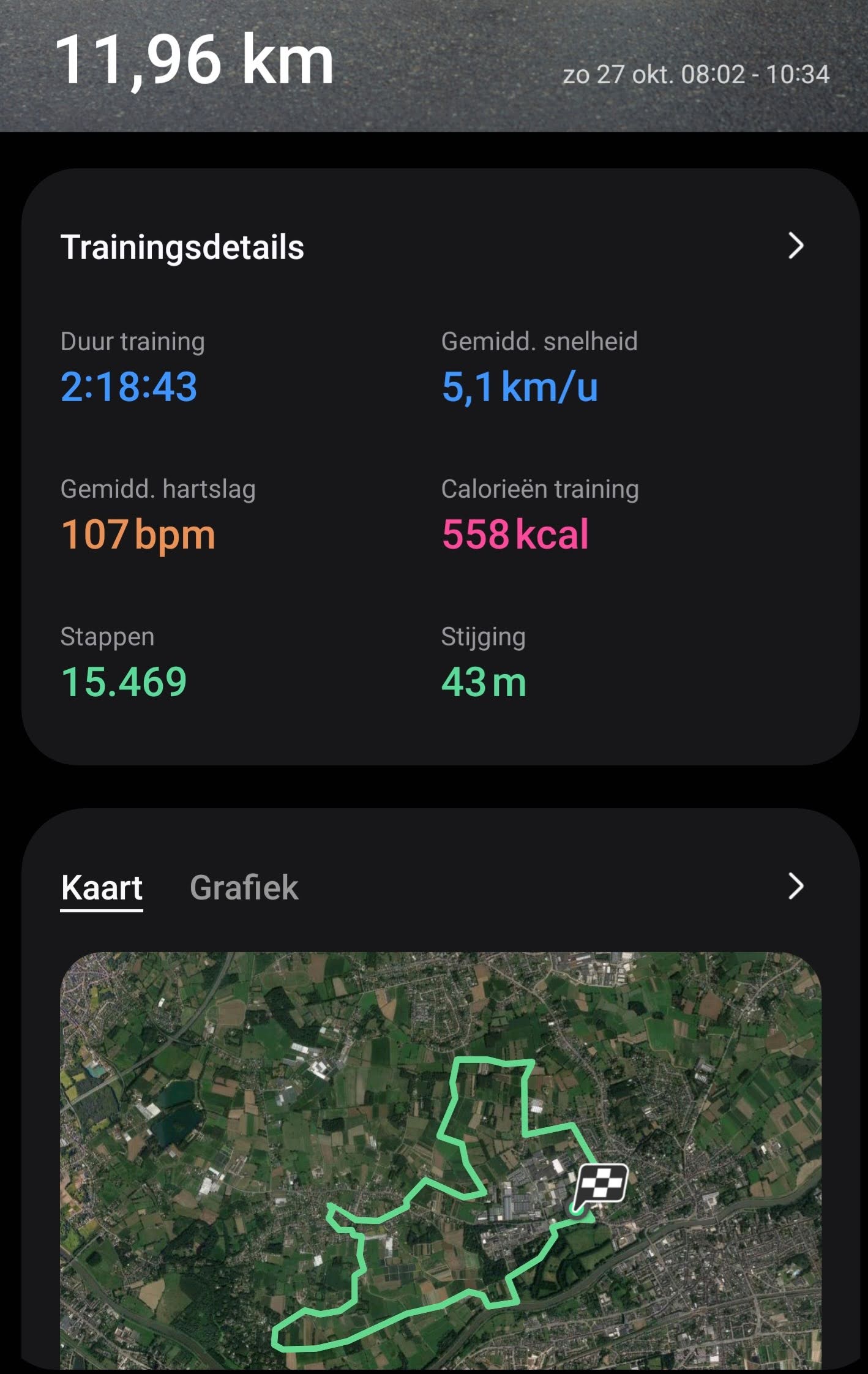Open the Trainingsdetails chevron
The height and width of the screenshot is (1374, 868).
point(795,246)
